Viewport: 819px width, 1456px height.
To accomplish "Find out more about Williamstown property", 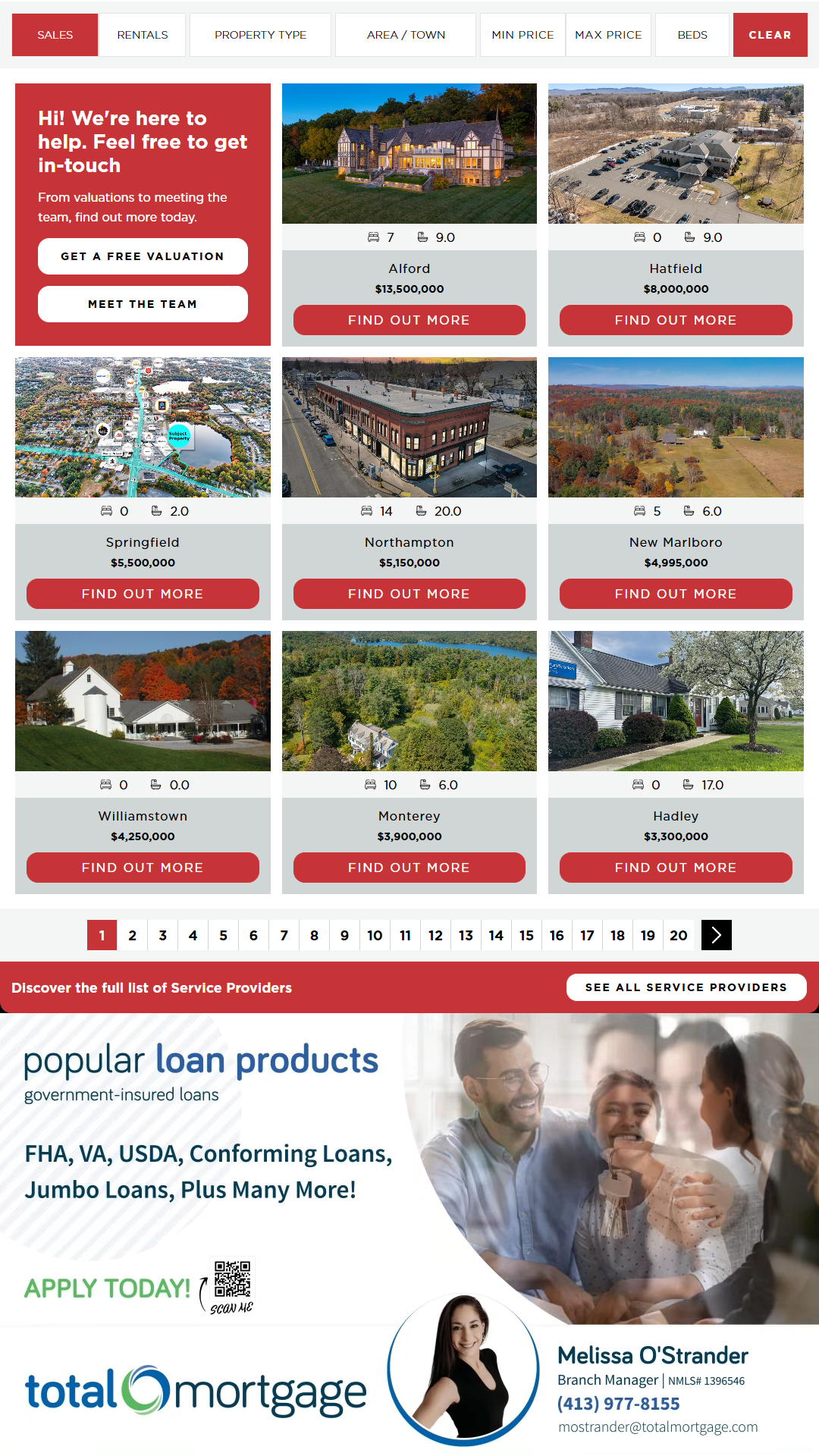I will (143, 868).
